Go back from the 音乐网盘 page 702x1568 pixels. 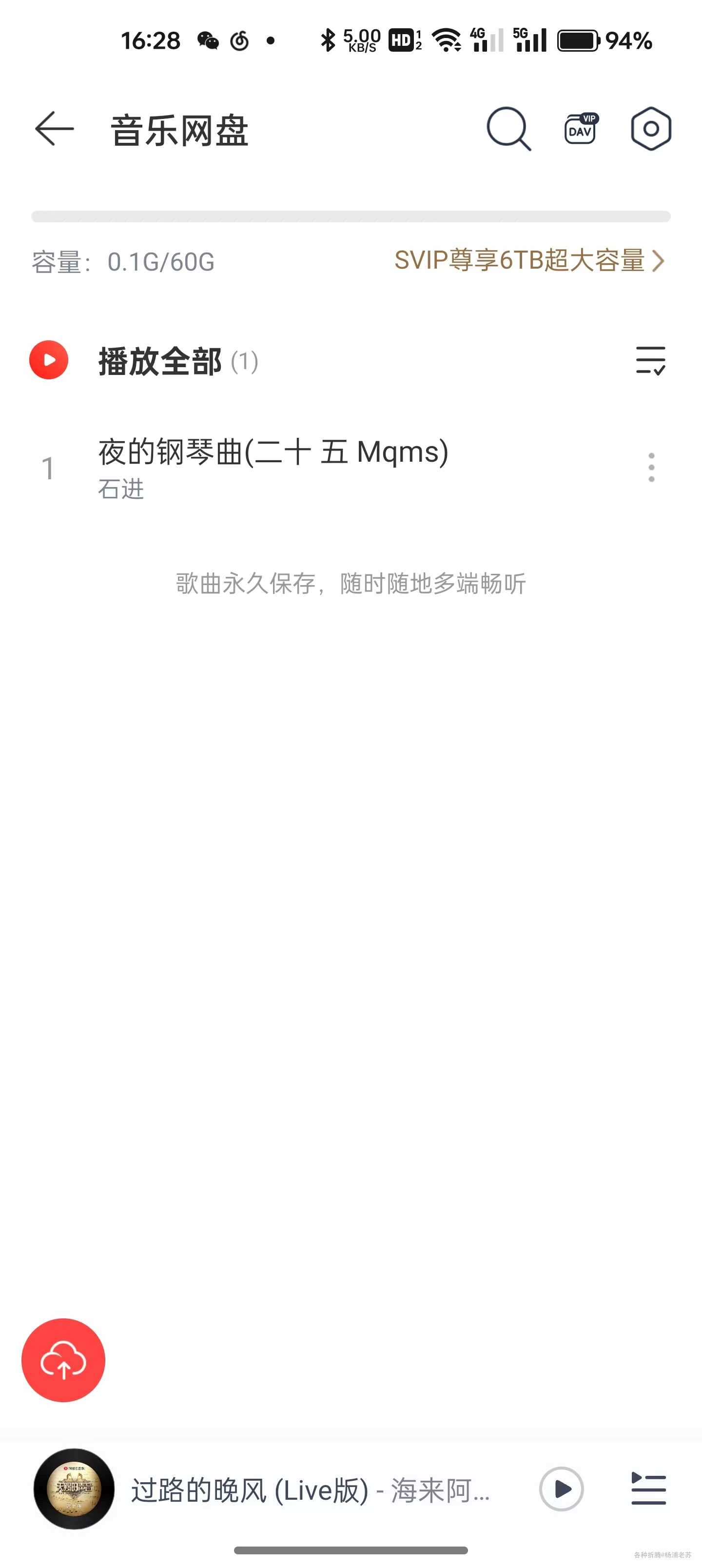point(54,128)
